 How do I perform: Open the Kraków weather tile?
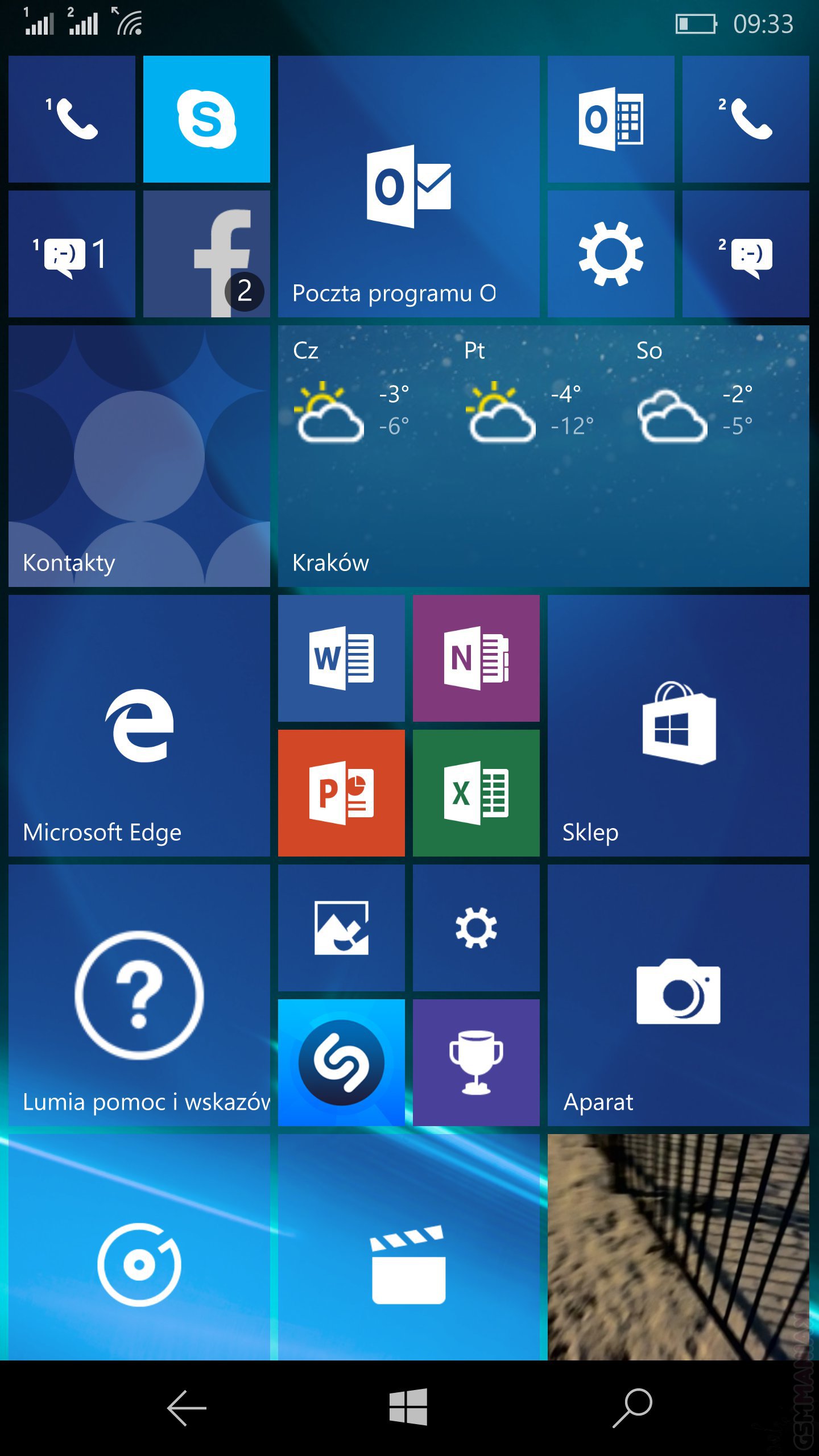[543, 456]
